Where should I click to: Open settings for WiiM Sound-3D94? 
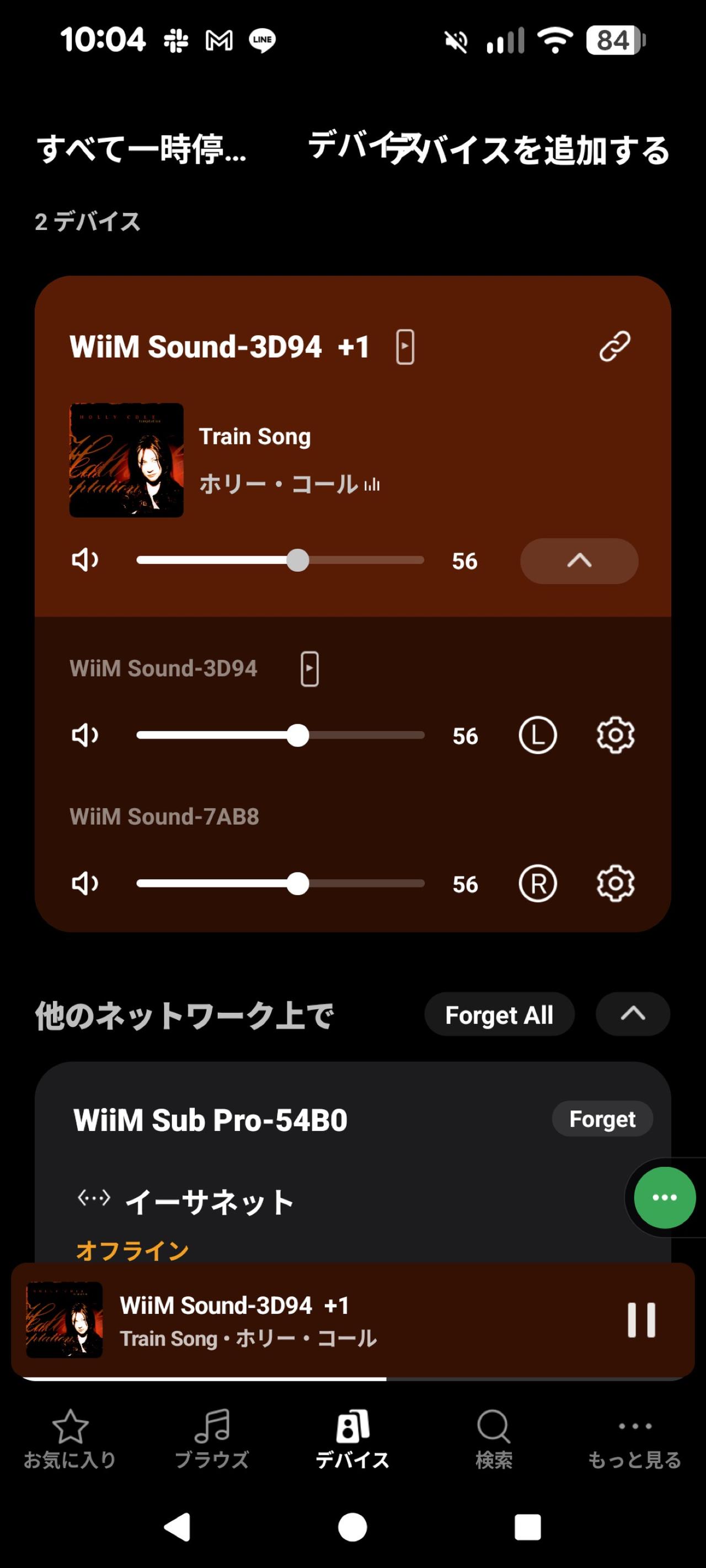(x=617, y=735)
